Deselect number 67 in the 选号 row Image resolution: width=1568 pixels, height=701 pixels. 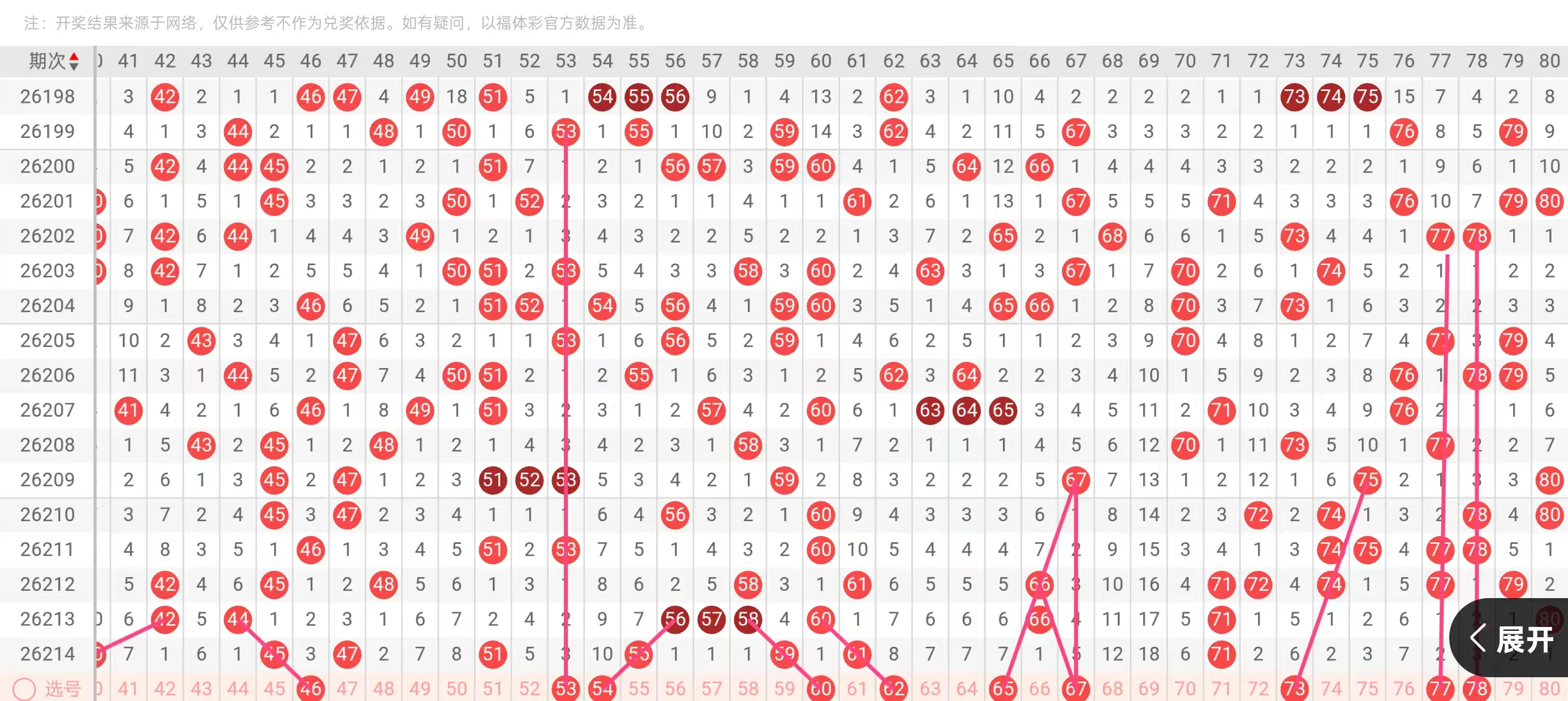pos(1075,688)
